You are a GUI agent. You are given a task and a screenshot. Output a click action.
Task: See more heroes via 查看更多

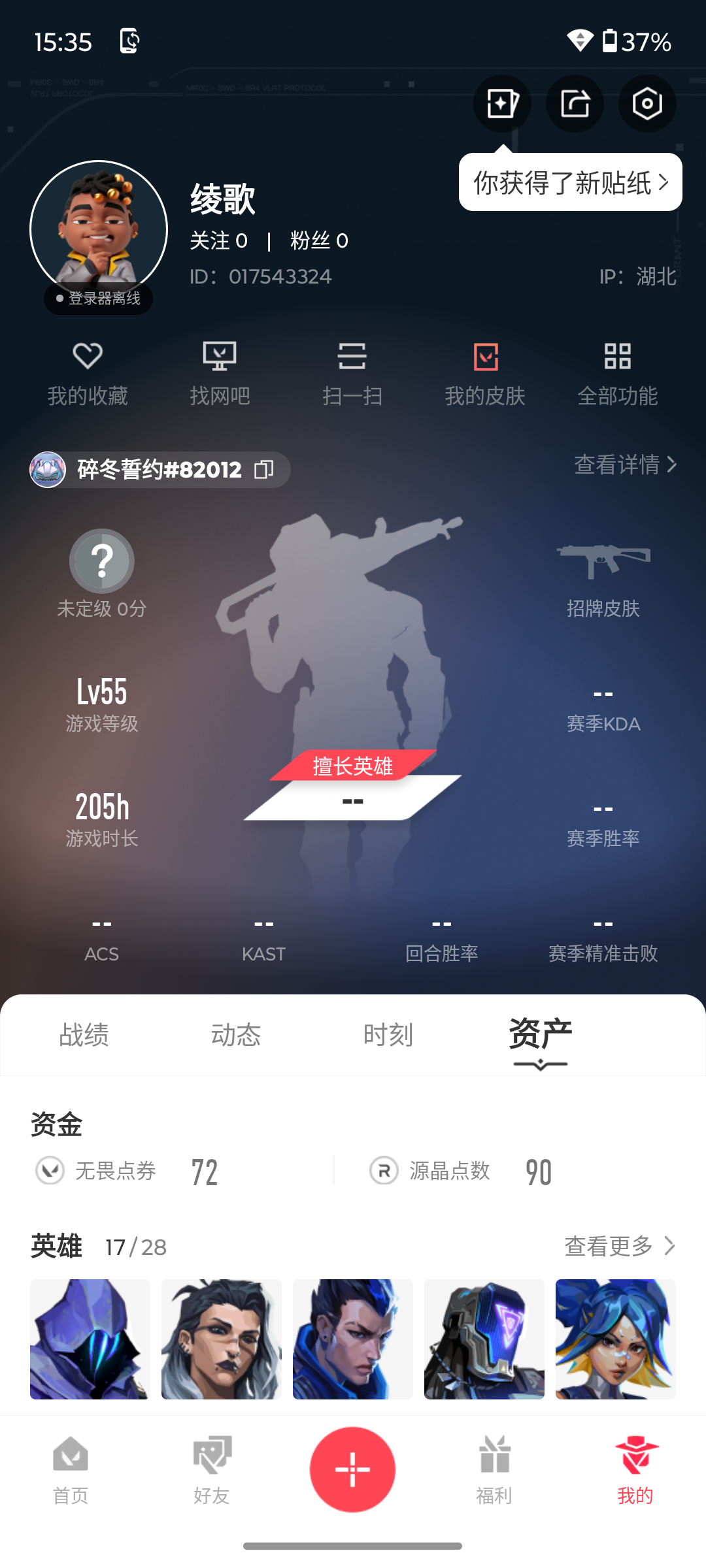(619, 1246)
